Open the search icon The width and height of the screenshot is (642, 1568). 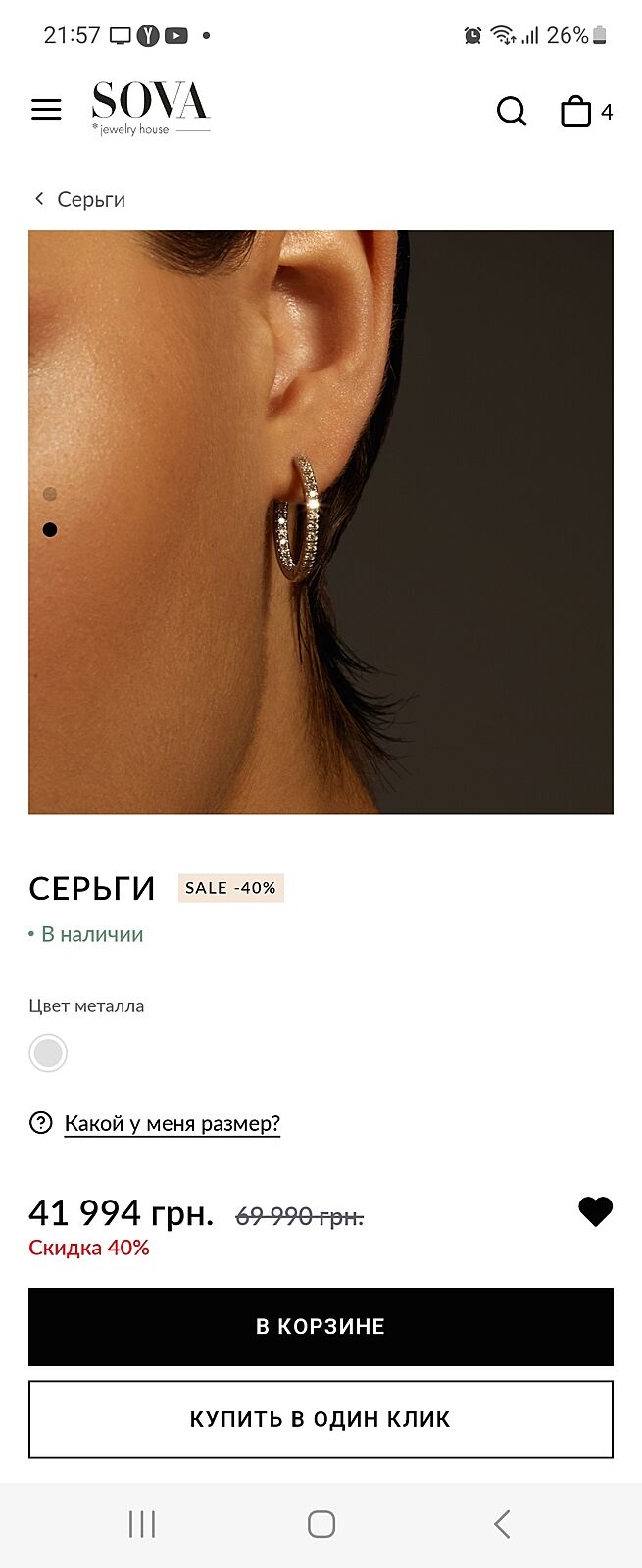click(511, 111)
